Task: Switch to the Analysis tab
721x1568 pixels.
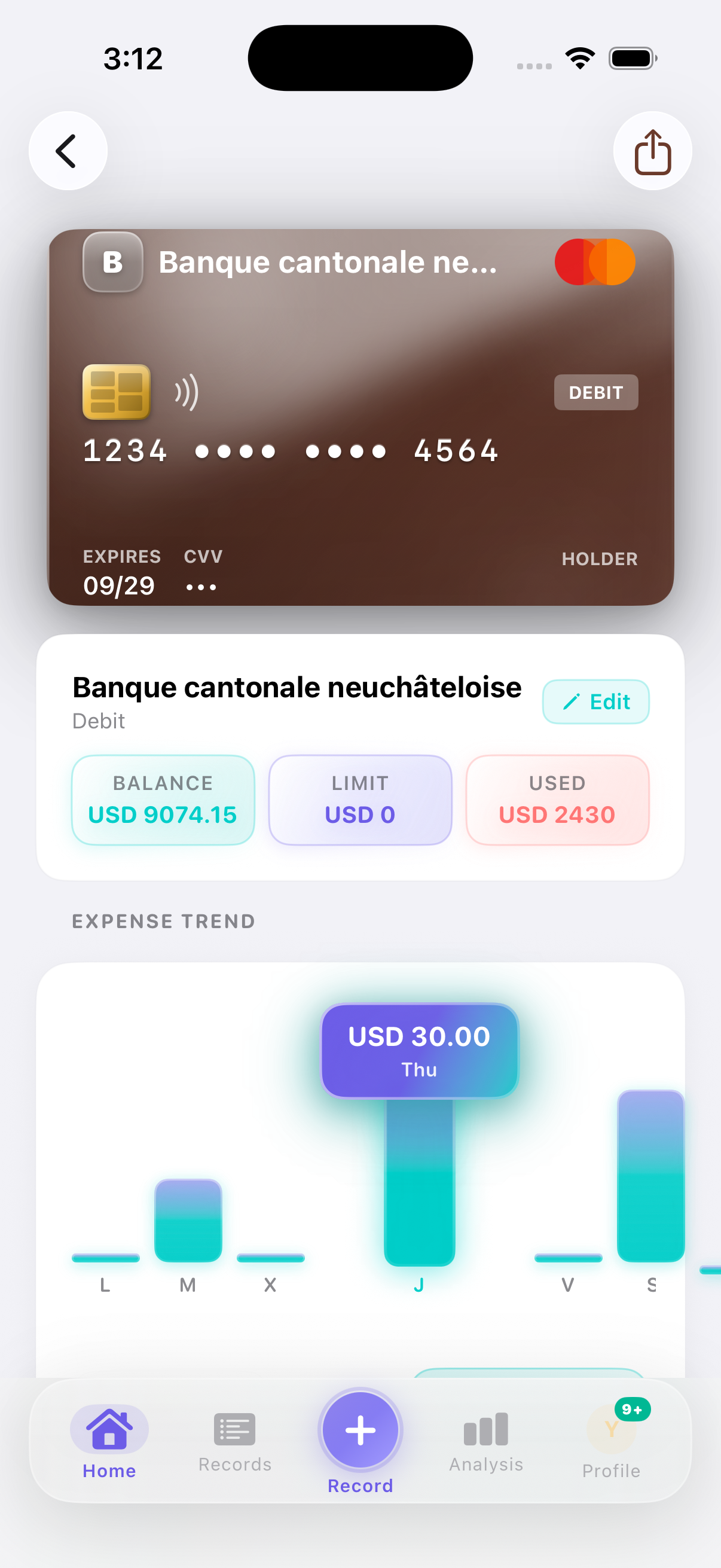Action: point(486,1442)
